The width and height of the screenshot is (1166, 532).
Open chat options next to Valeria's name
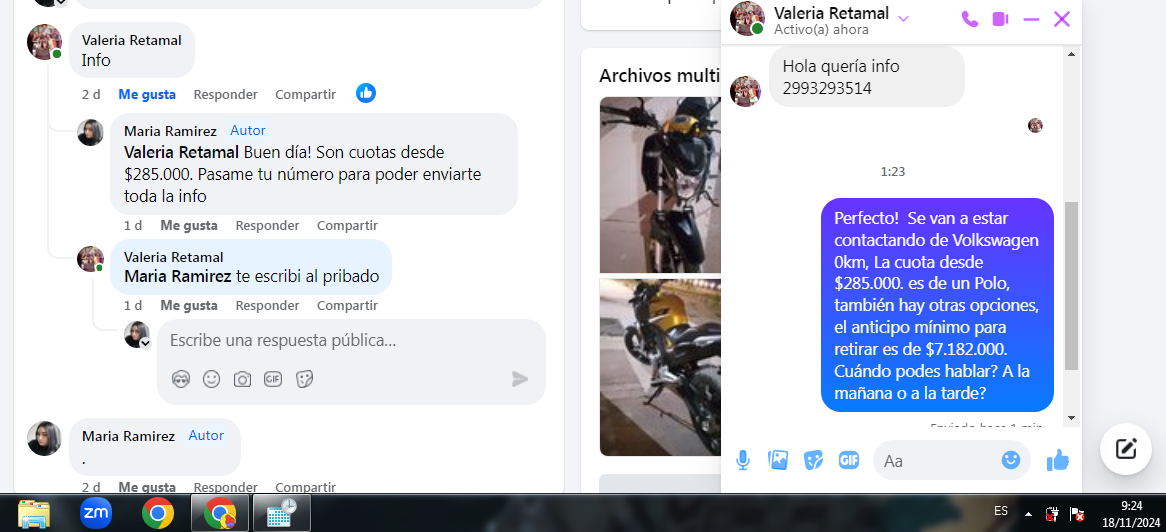pos(903,19)
